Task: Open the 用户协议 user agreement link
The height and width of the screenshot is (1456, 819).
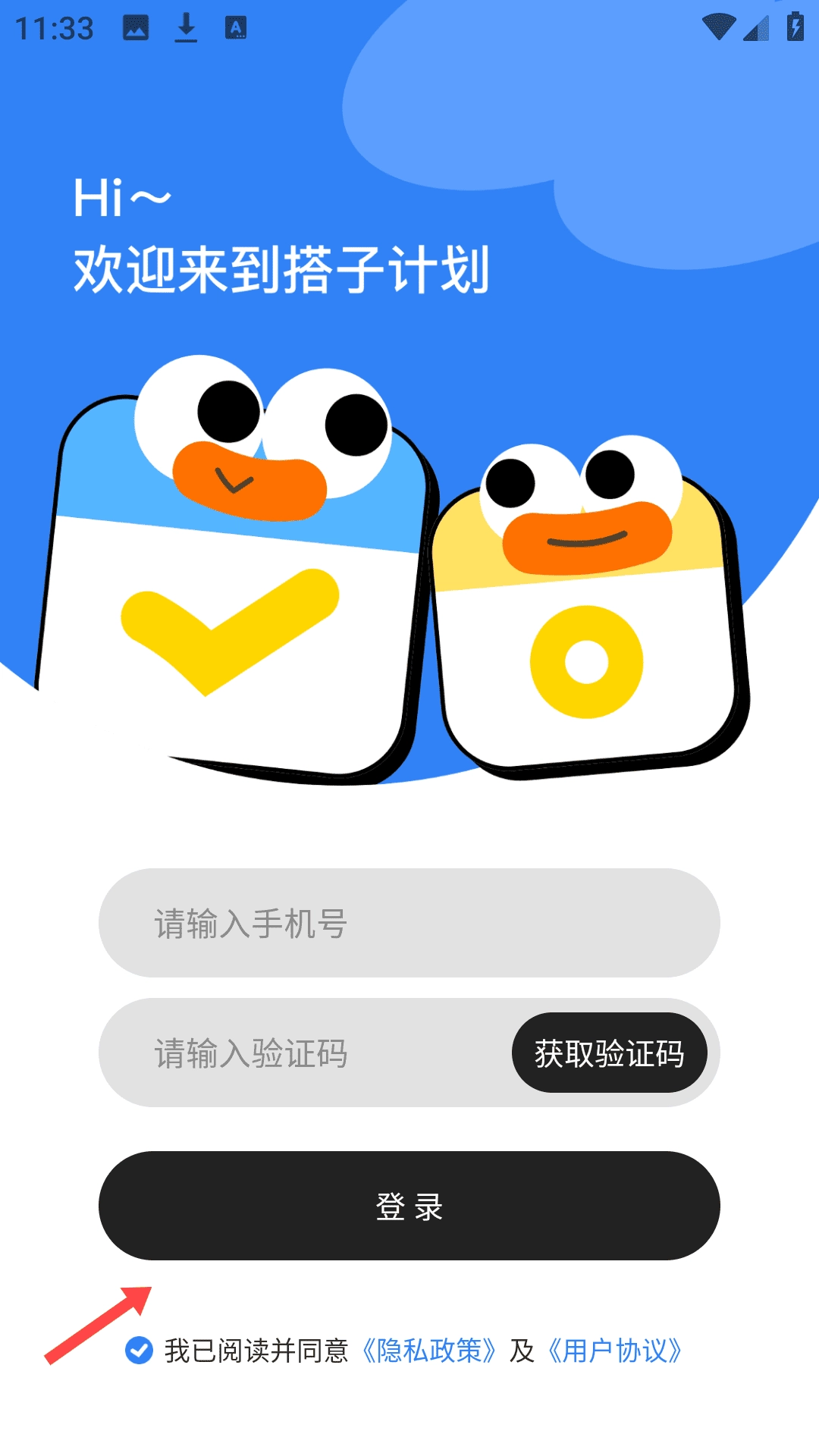Action: click(615, 1351)
